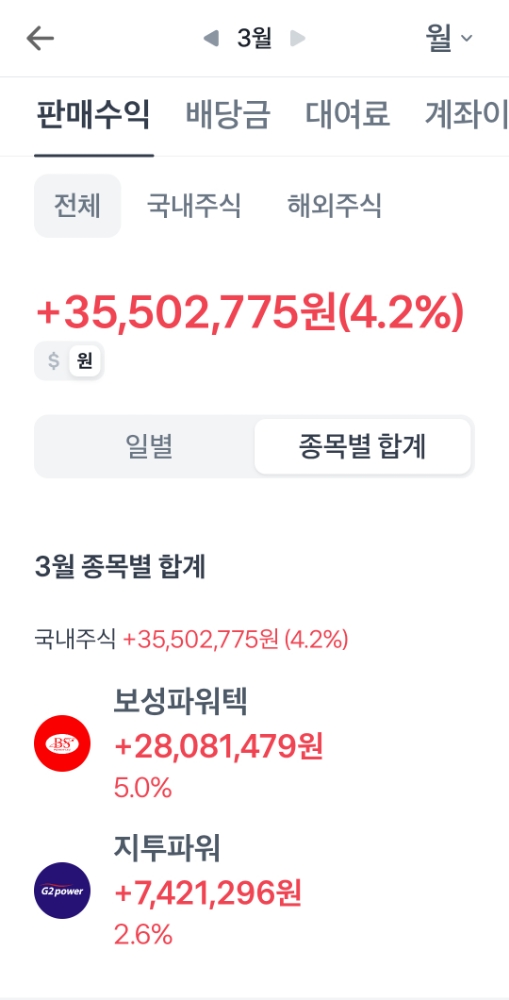This screenshot has height=1000, width=509.
Task: Switch currency to dollar ($)
Action: (54, 361)
